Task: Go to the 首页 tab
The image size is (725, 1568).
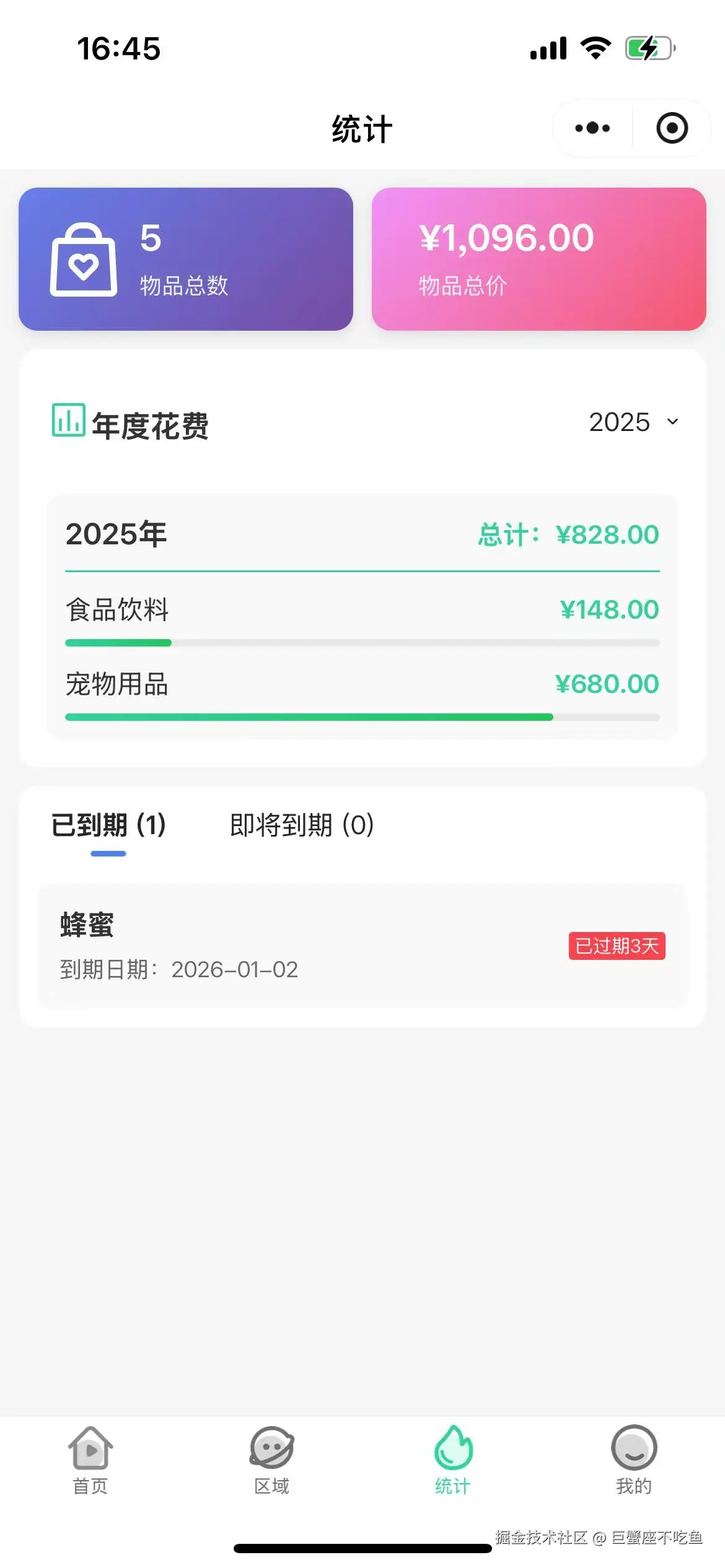Action: coord(90,1460)
